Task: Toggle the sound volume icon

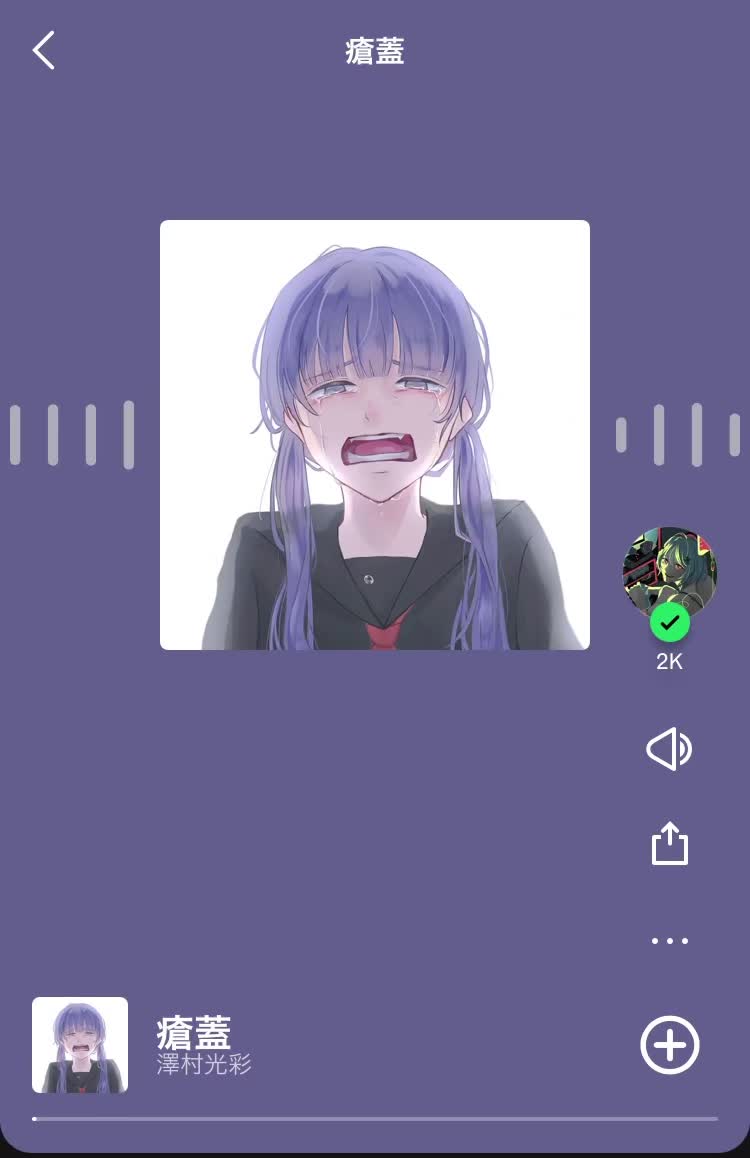Action: (669, 749)
